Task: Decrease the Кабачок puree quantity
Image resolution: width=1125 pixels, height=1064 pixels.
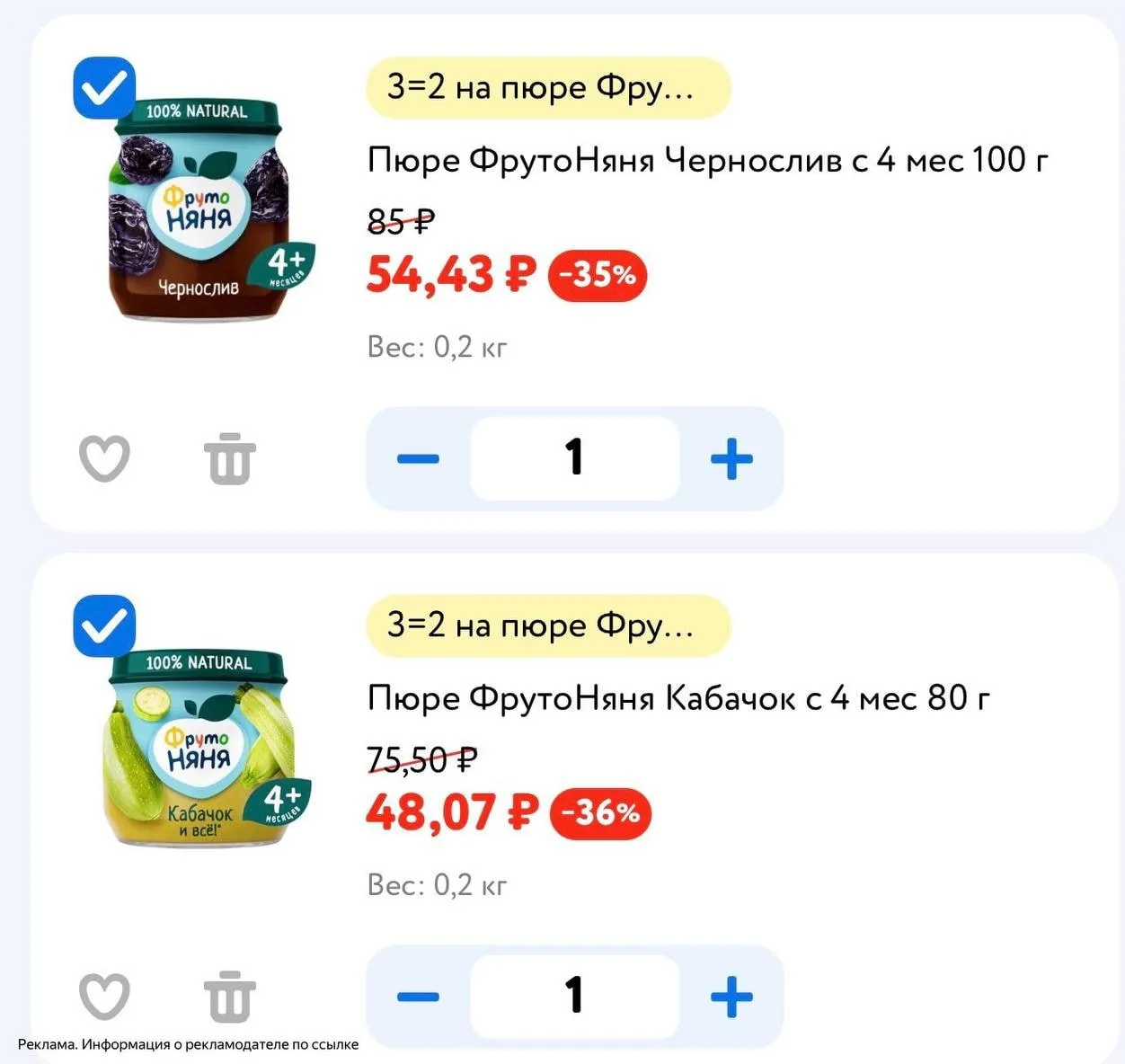Action: click(418, 997)
